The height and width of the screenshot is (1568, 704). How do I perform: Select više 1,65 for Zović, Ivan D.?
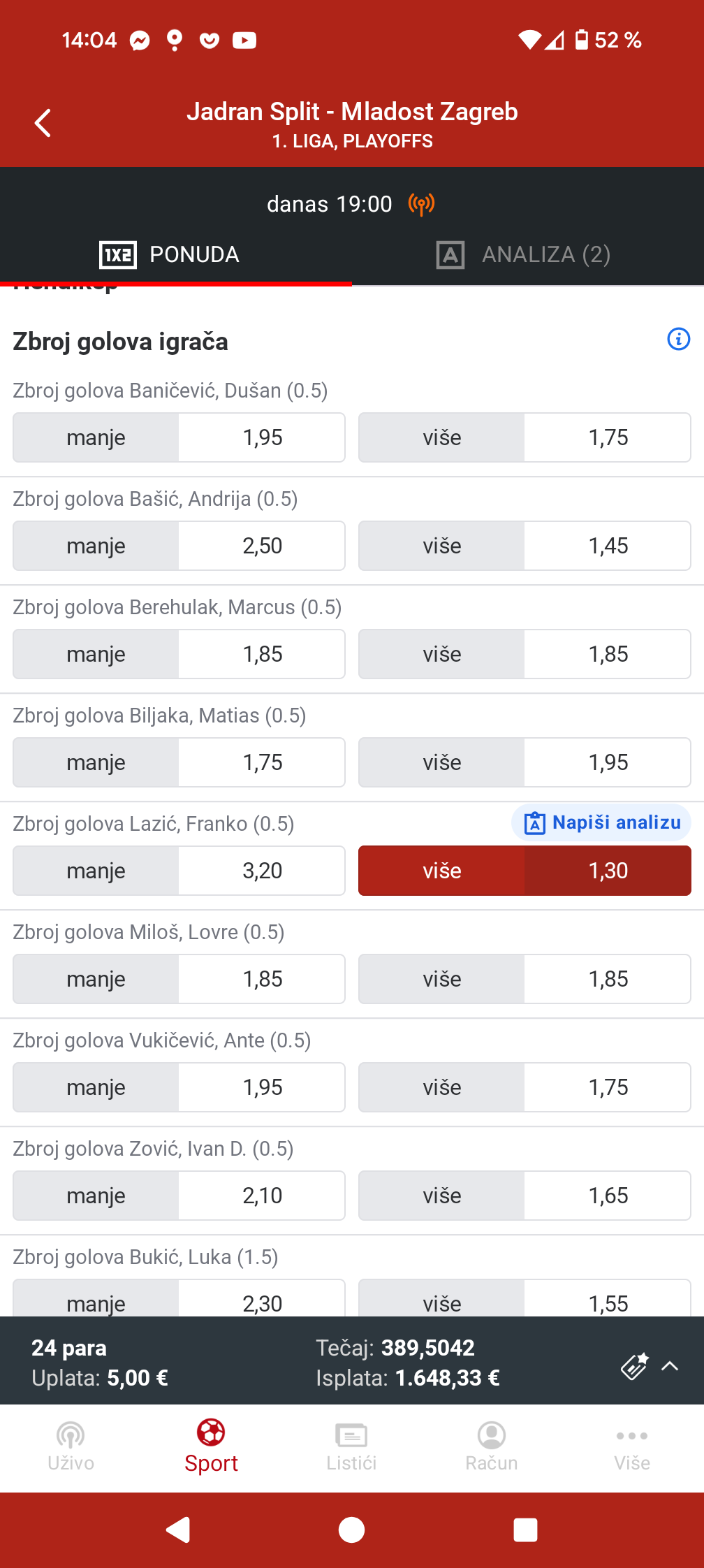[525, 1196]
